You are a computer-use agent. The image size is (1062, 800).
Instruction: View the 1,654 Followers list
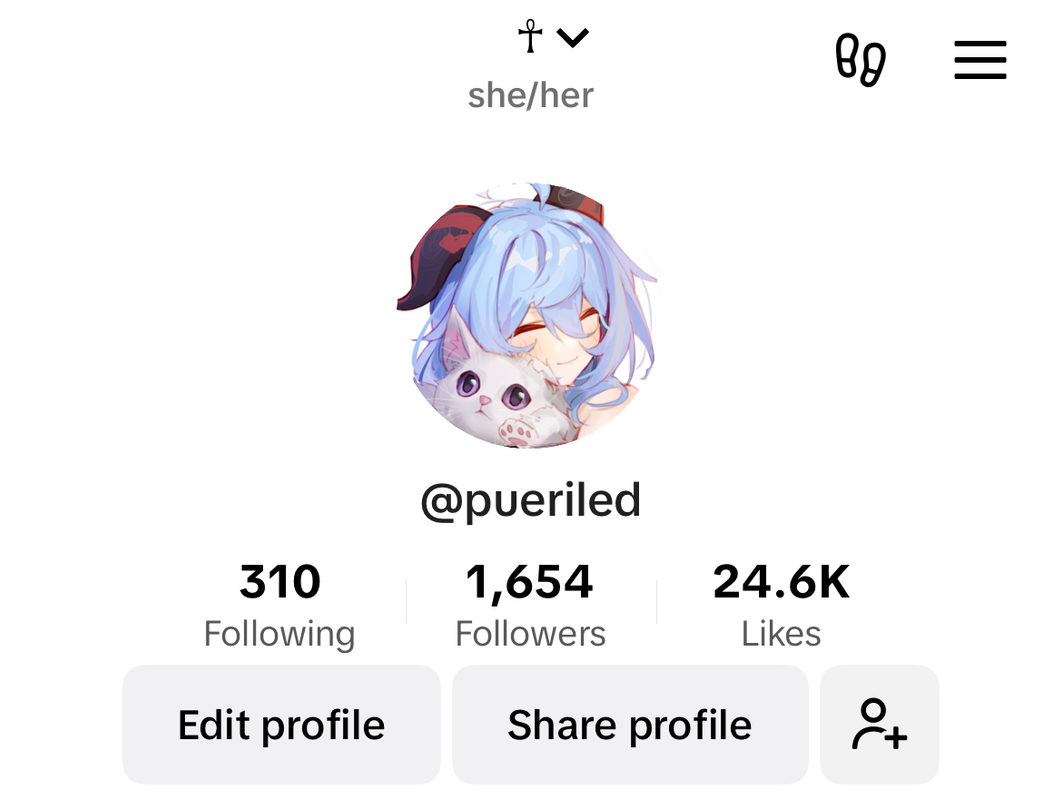point(530,605)
